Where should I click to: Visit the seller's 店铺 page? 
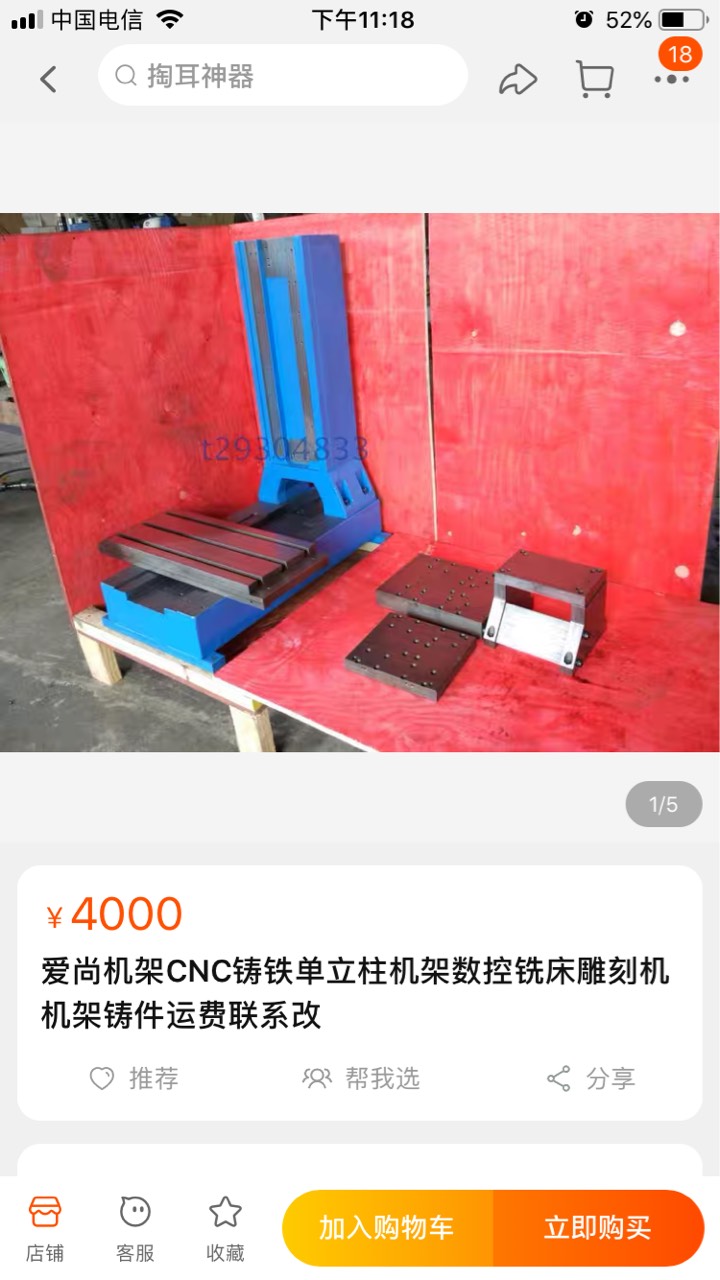[x=45, y=1228]
